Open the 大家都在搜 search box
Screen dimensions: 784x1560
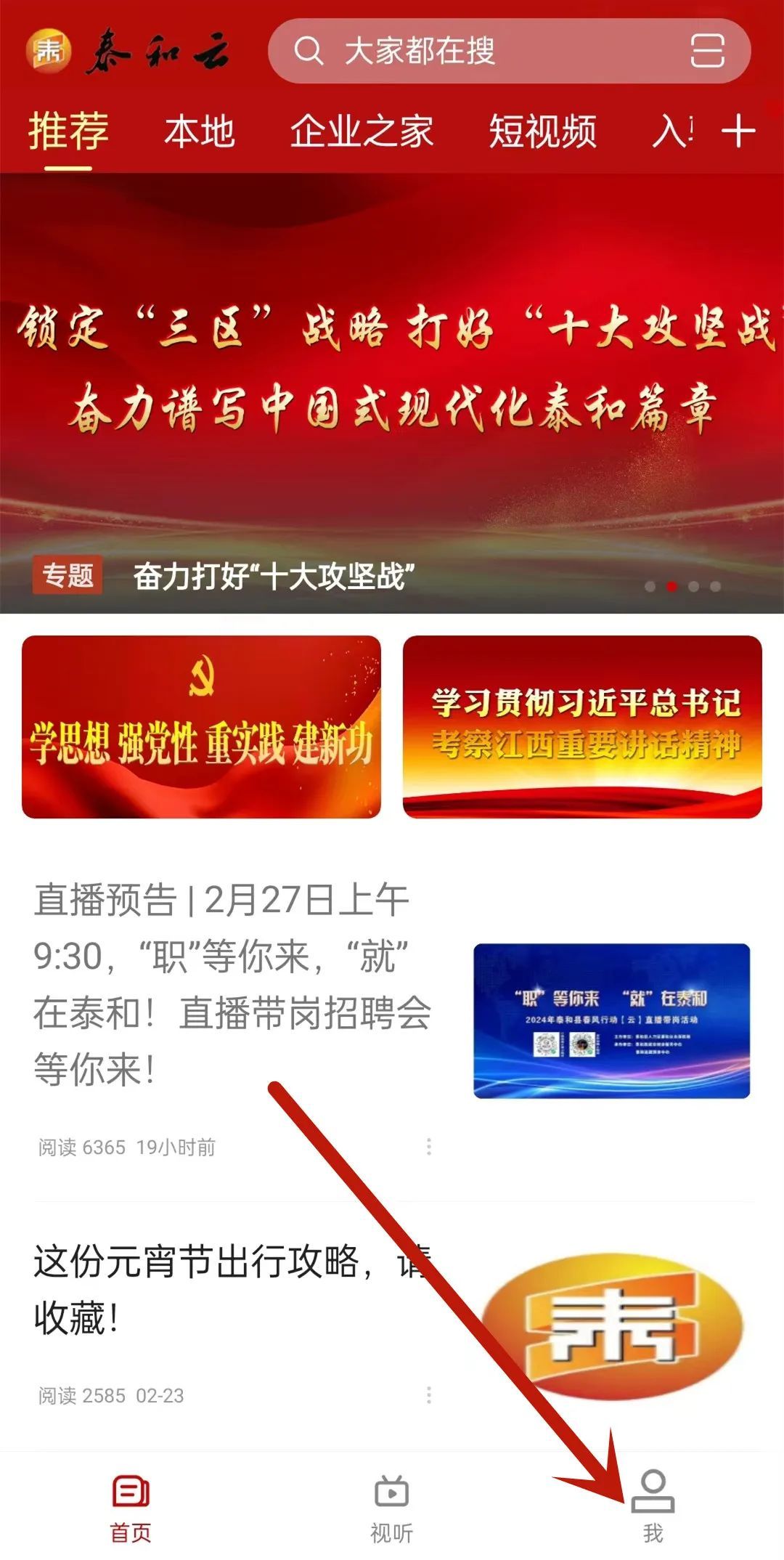pyautogui.click(x=465, y=51)
